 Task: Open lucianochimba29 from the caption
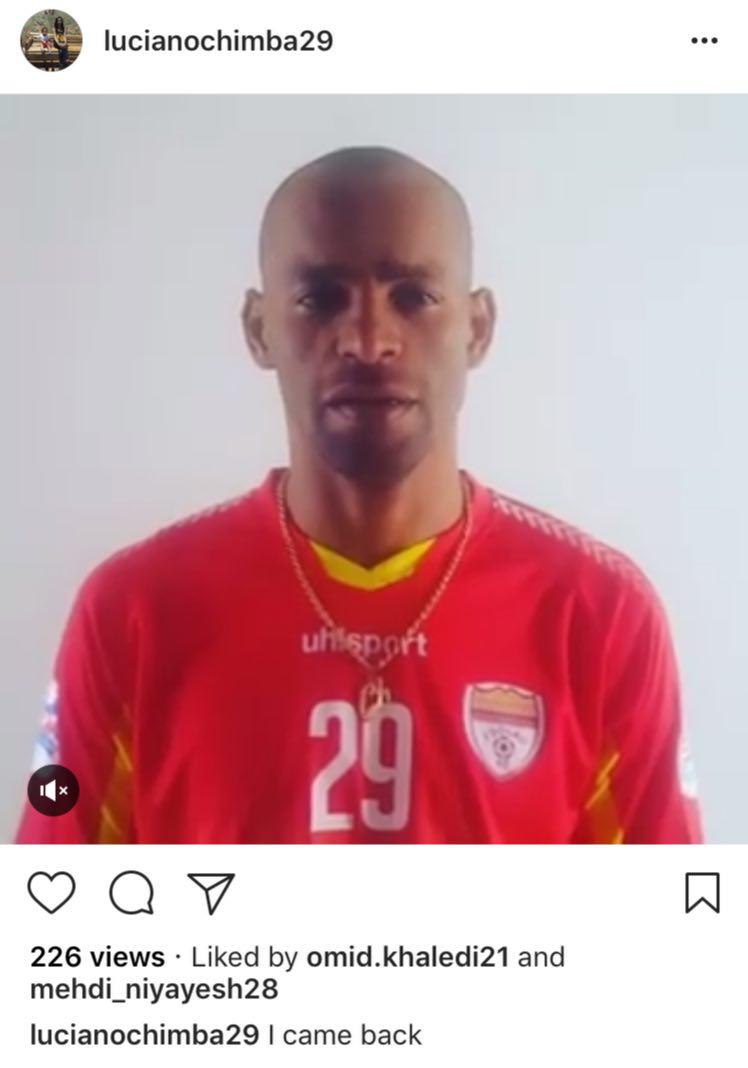(145, 1035)
